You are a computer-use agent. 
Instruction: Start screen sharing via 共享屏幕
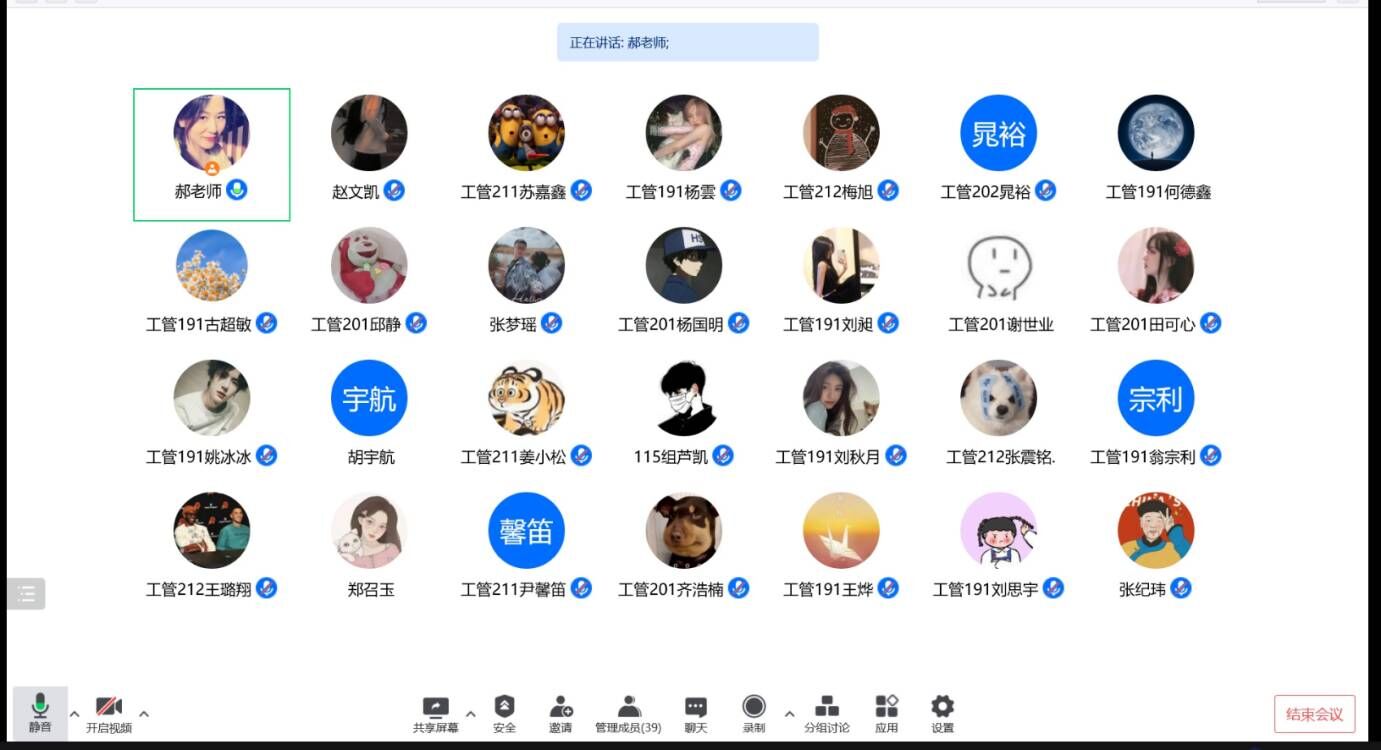[436, 712]
